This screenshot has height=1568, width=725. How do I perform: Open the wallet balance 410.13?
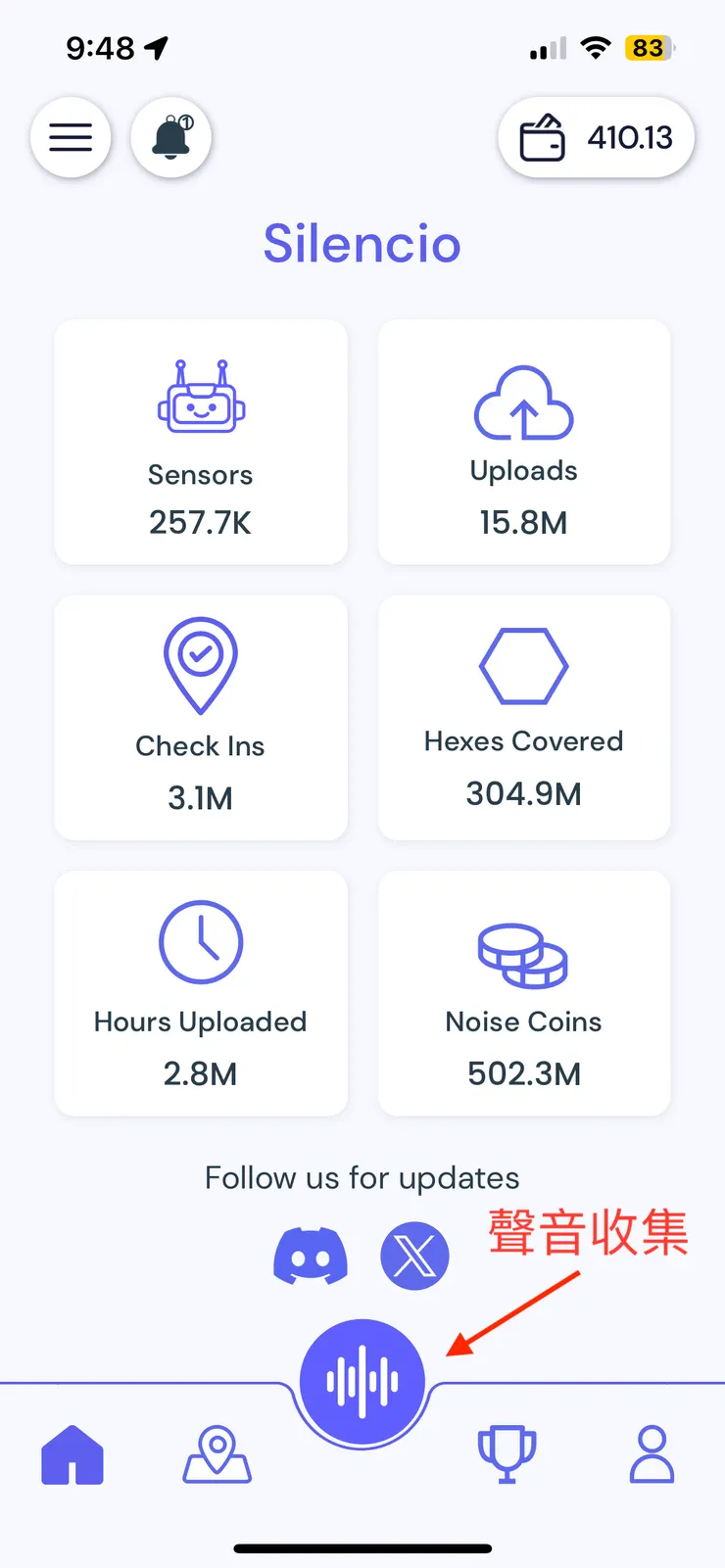[x=596, y=138]
